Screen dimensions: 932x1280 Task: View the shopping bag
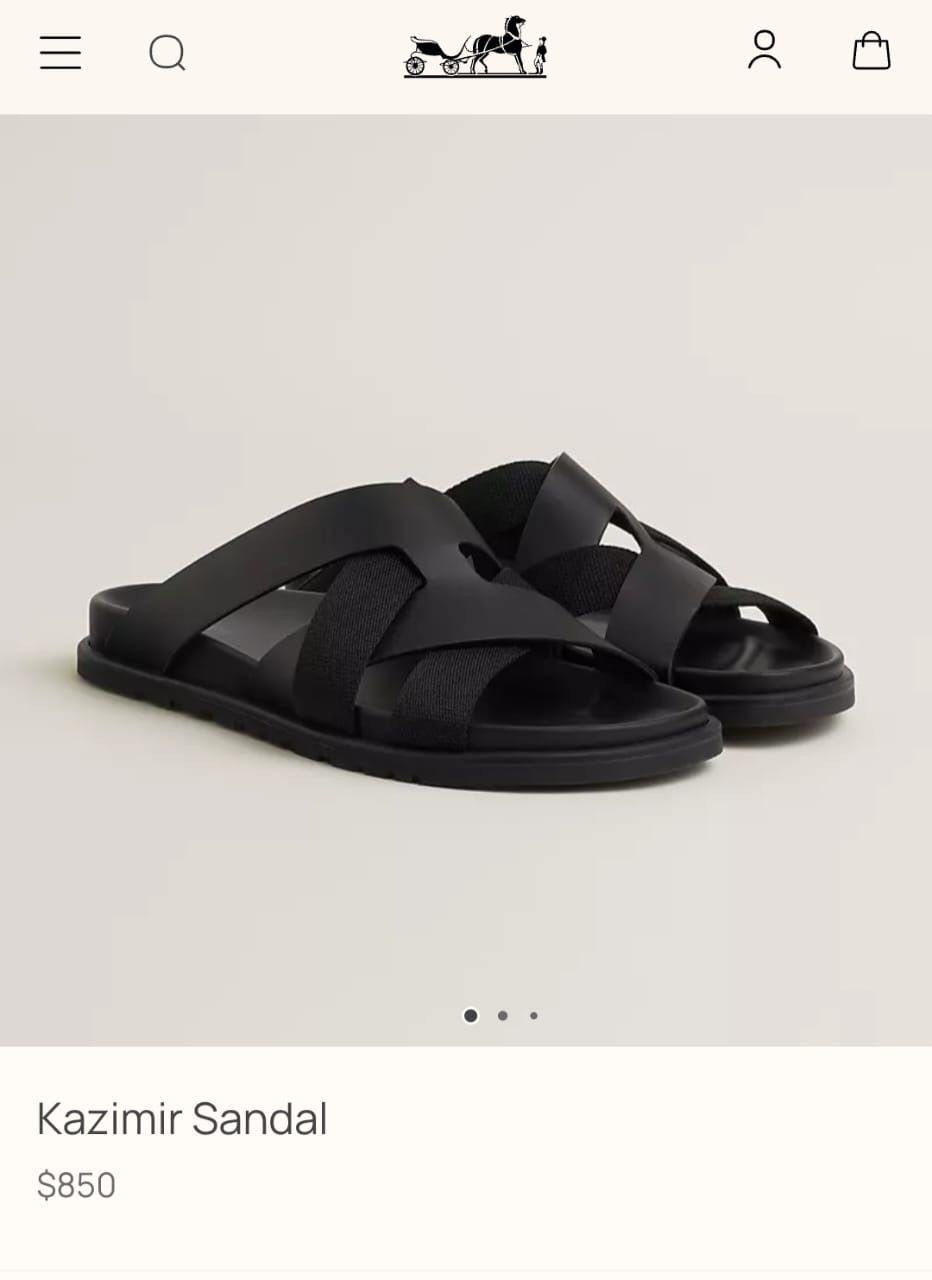[870, 50]
